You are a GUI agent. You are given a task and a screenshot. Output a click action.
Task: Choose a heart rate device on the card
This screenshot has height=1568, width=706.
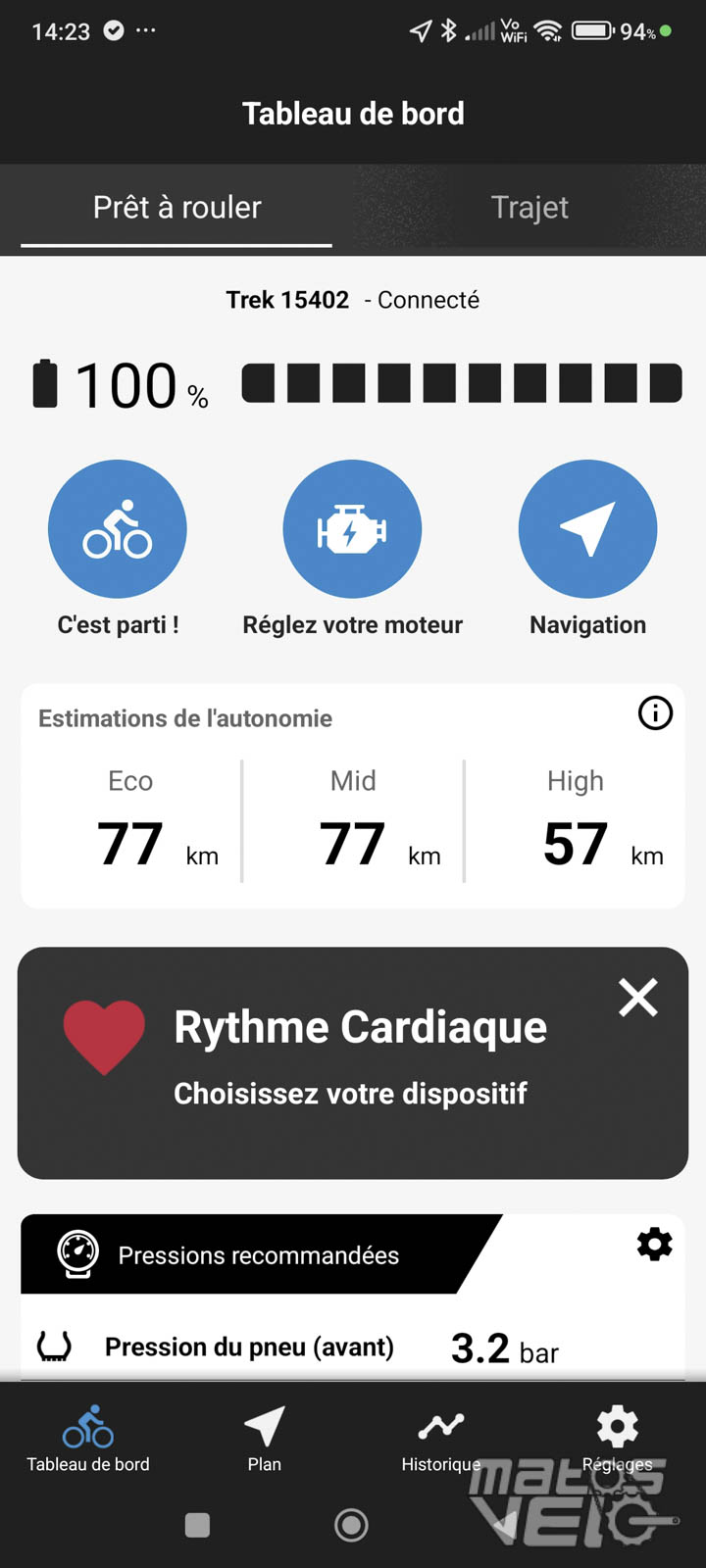click(x=350, y=1094)
